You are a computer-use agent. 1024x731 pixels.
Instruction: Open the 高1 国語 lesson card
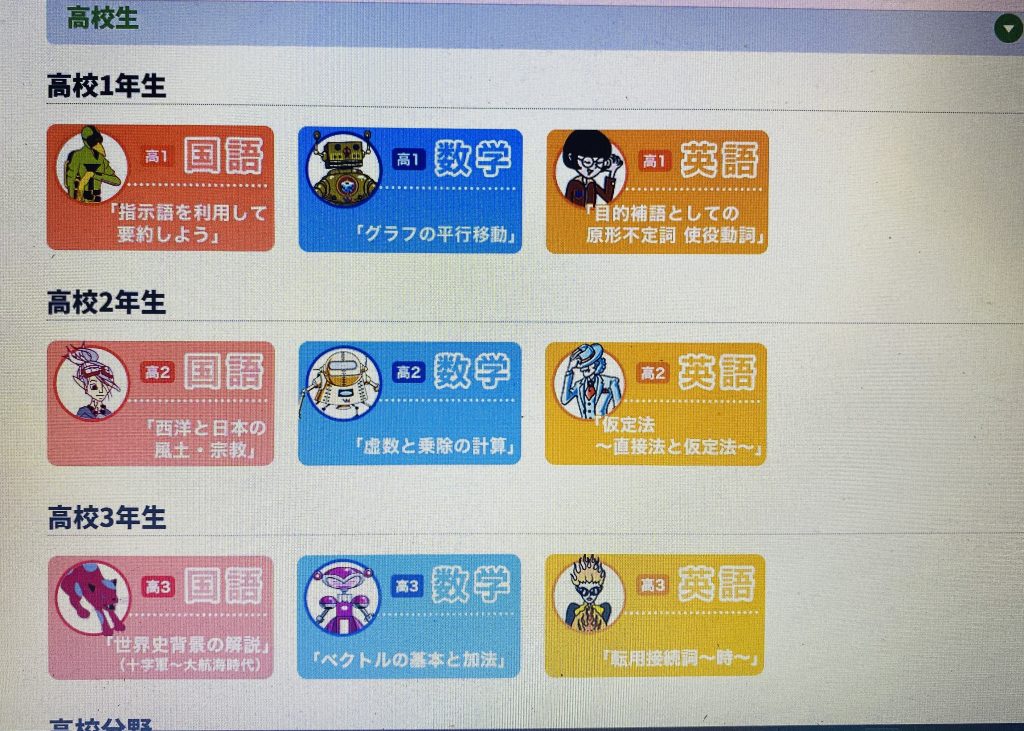(x=160, y=189)
